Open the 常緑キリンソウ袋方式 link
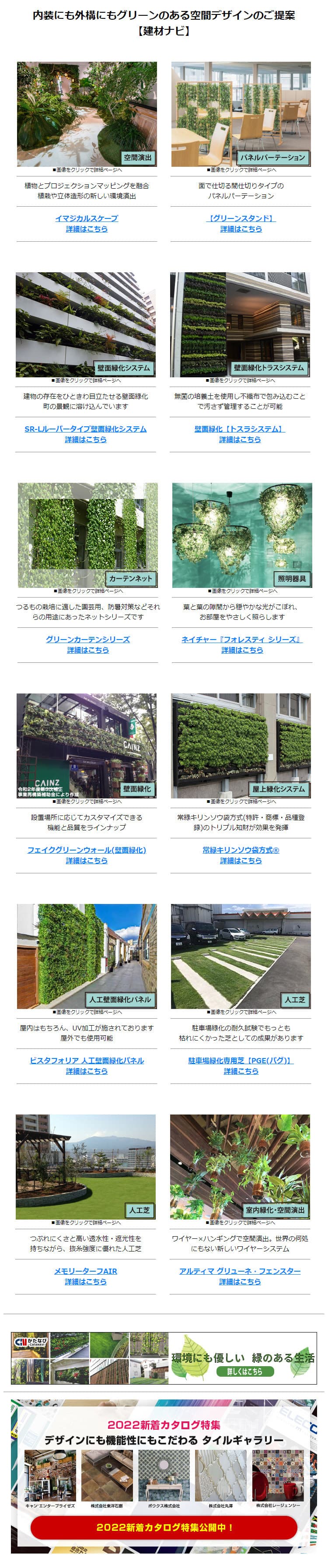 pos(241,850)
